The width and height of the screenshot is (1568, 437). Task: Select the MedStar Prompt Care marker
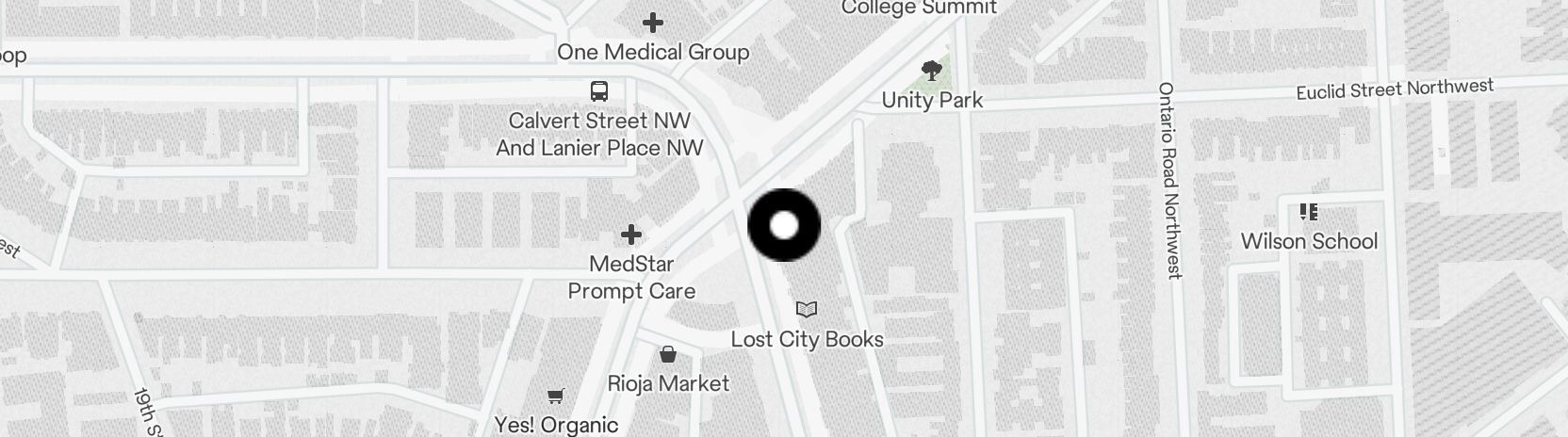pos(631,235)
